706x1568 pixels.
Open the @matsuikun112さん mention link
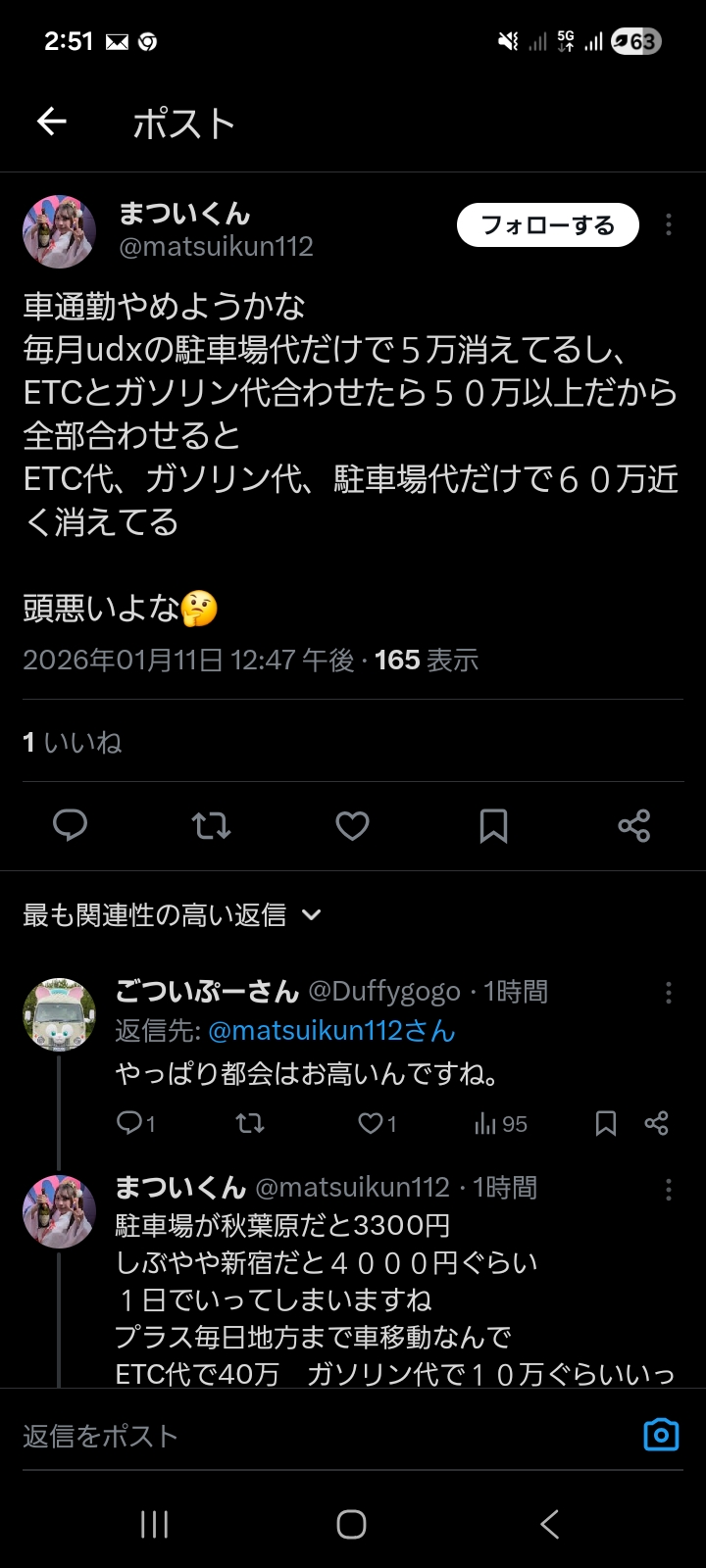pyautogui.click(x=331, y=1031)
